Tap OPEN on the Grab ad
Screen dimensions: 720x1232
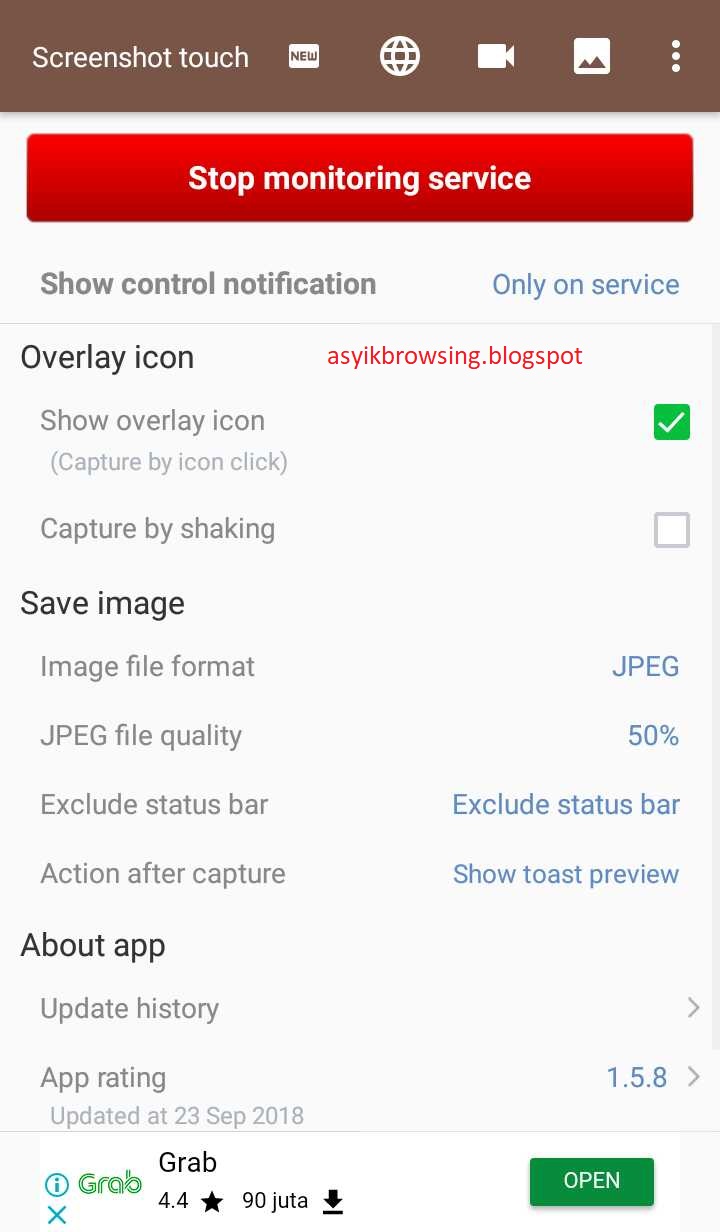592,1181
